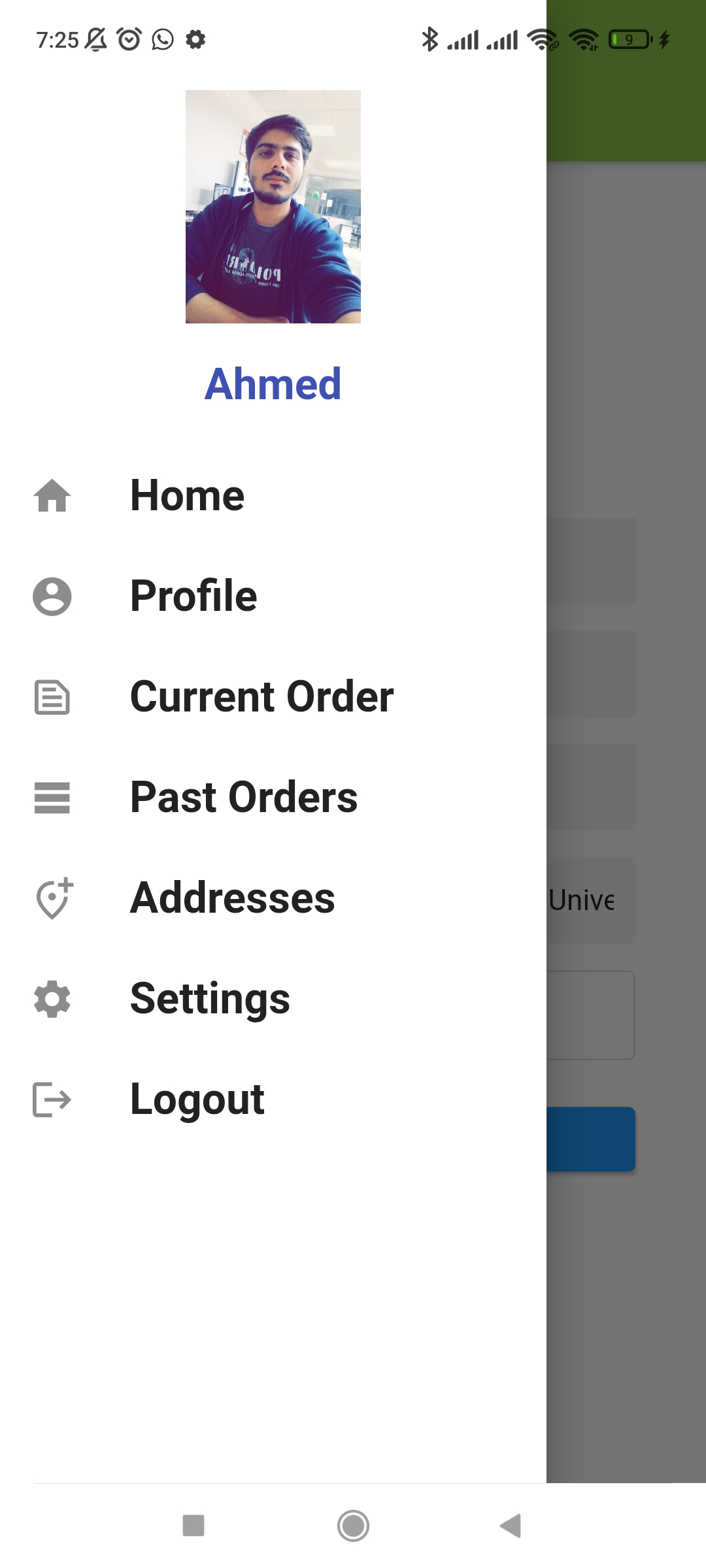Open Current Order via the document icon
Screen dimensions: 706x1568
51,698
